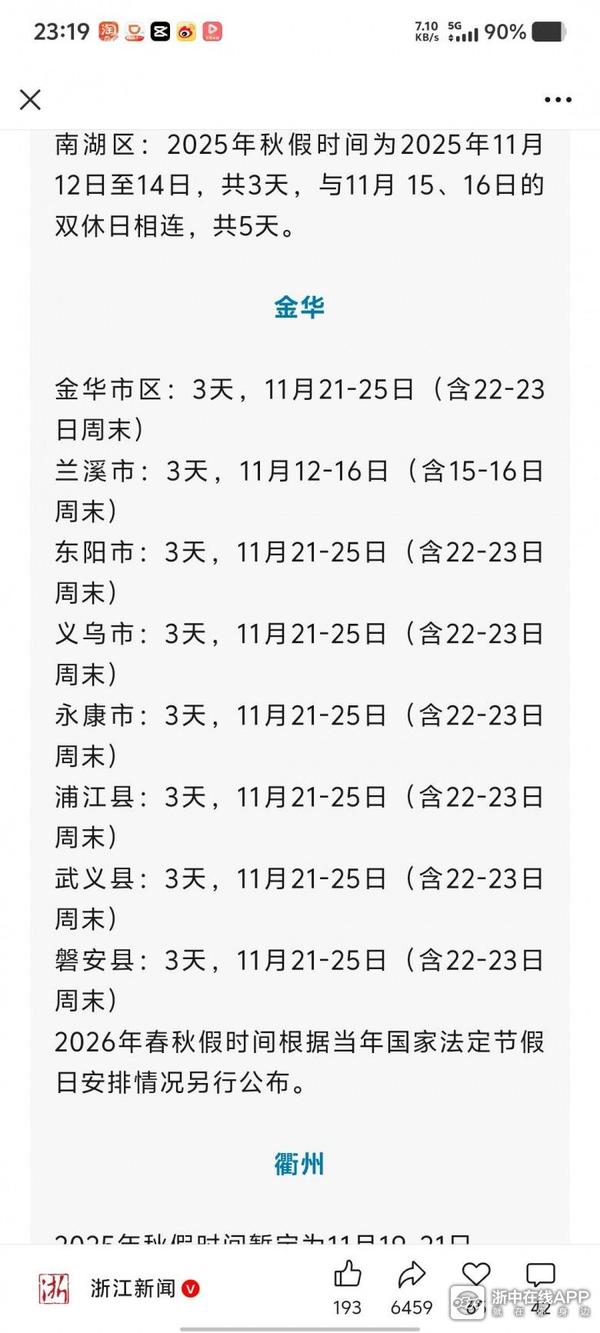Open the comments on this article
Image resolution: width=600 pixels, height=1333 pixels.
click(x=541, y=1274)
